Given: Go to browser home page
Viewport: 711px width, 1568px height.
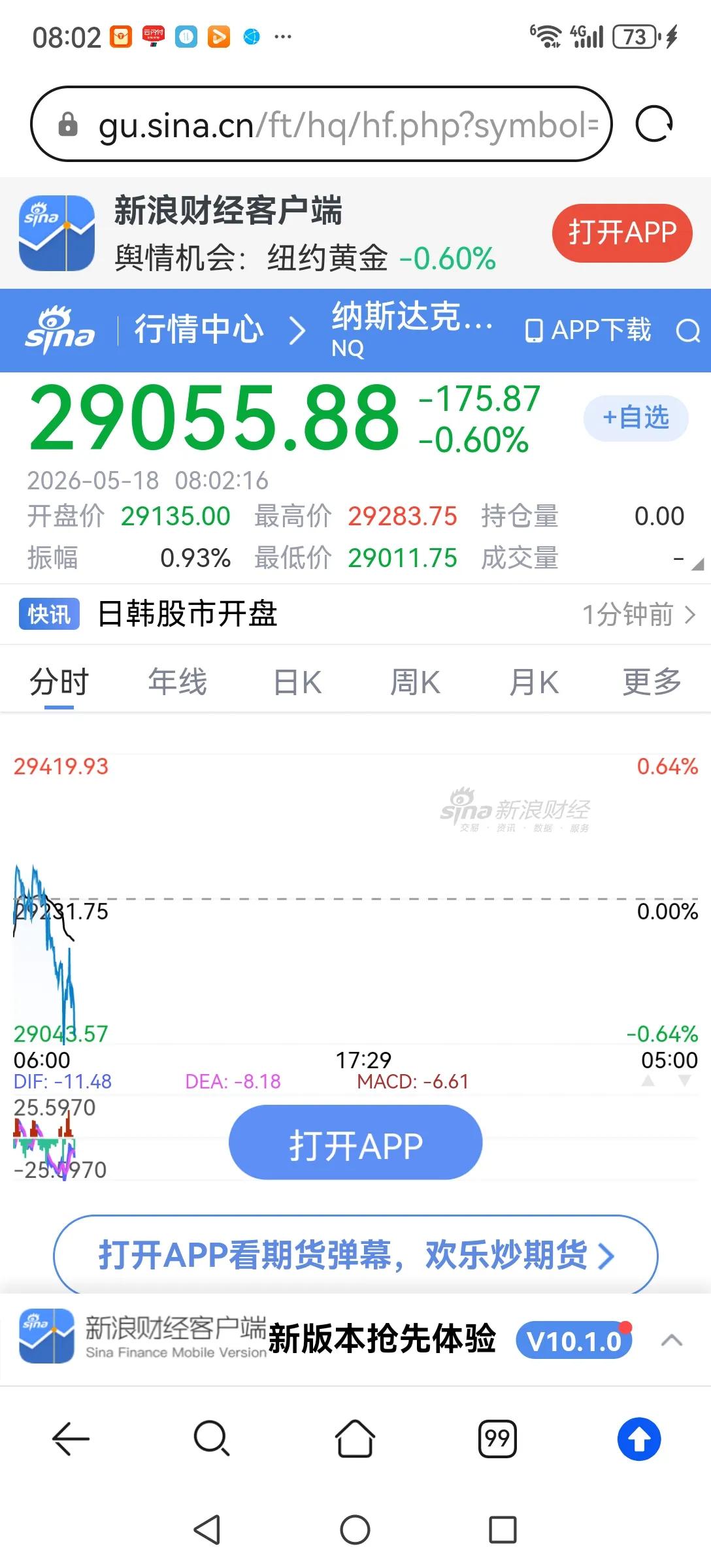Looking at the screenshot, I should tap(355, 1439).
